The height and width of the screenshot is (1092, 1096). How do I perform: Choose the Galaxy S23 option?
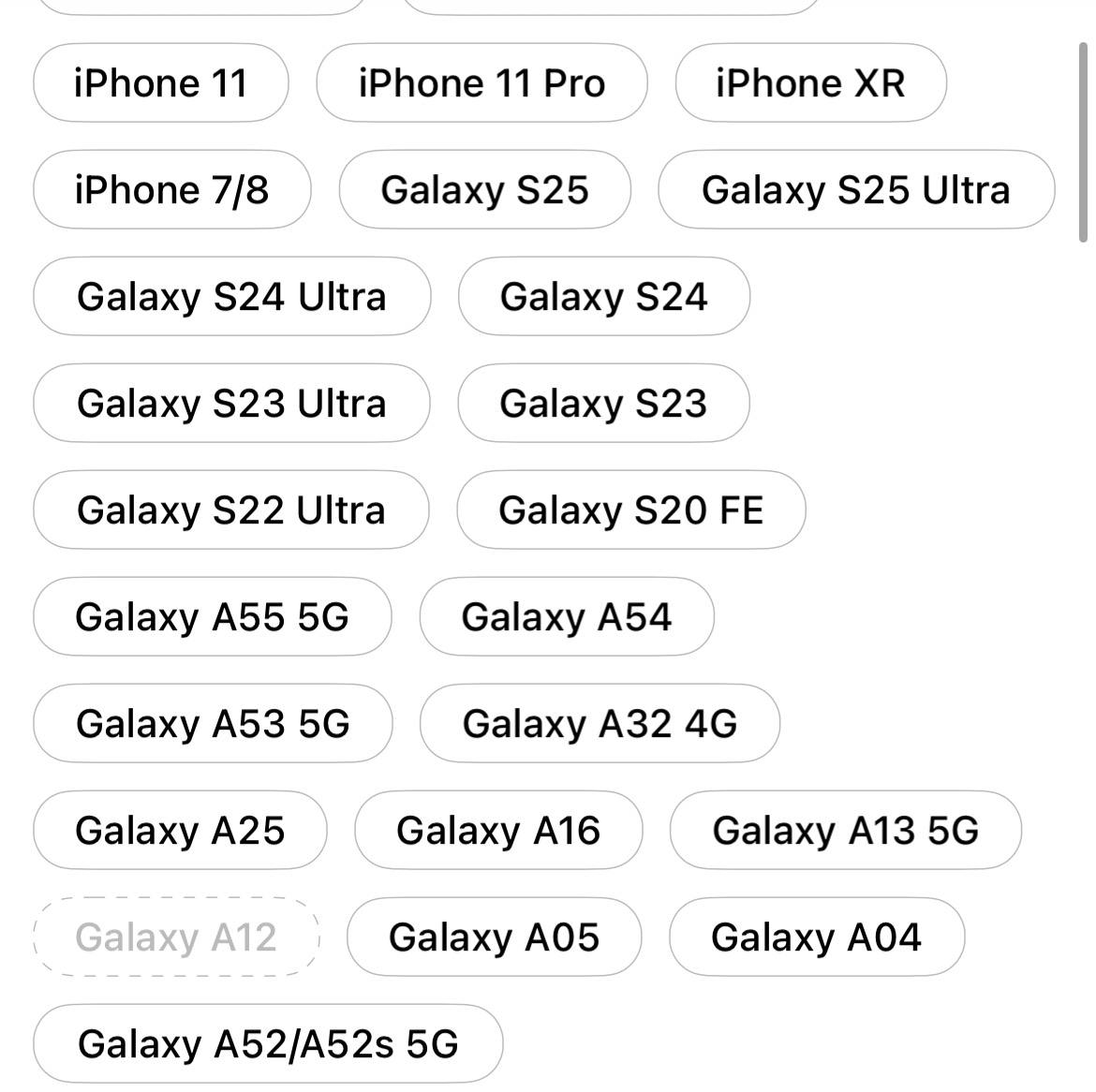(x=603, y=404)
